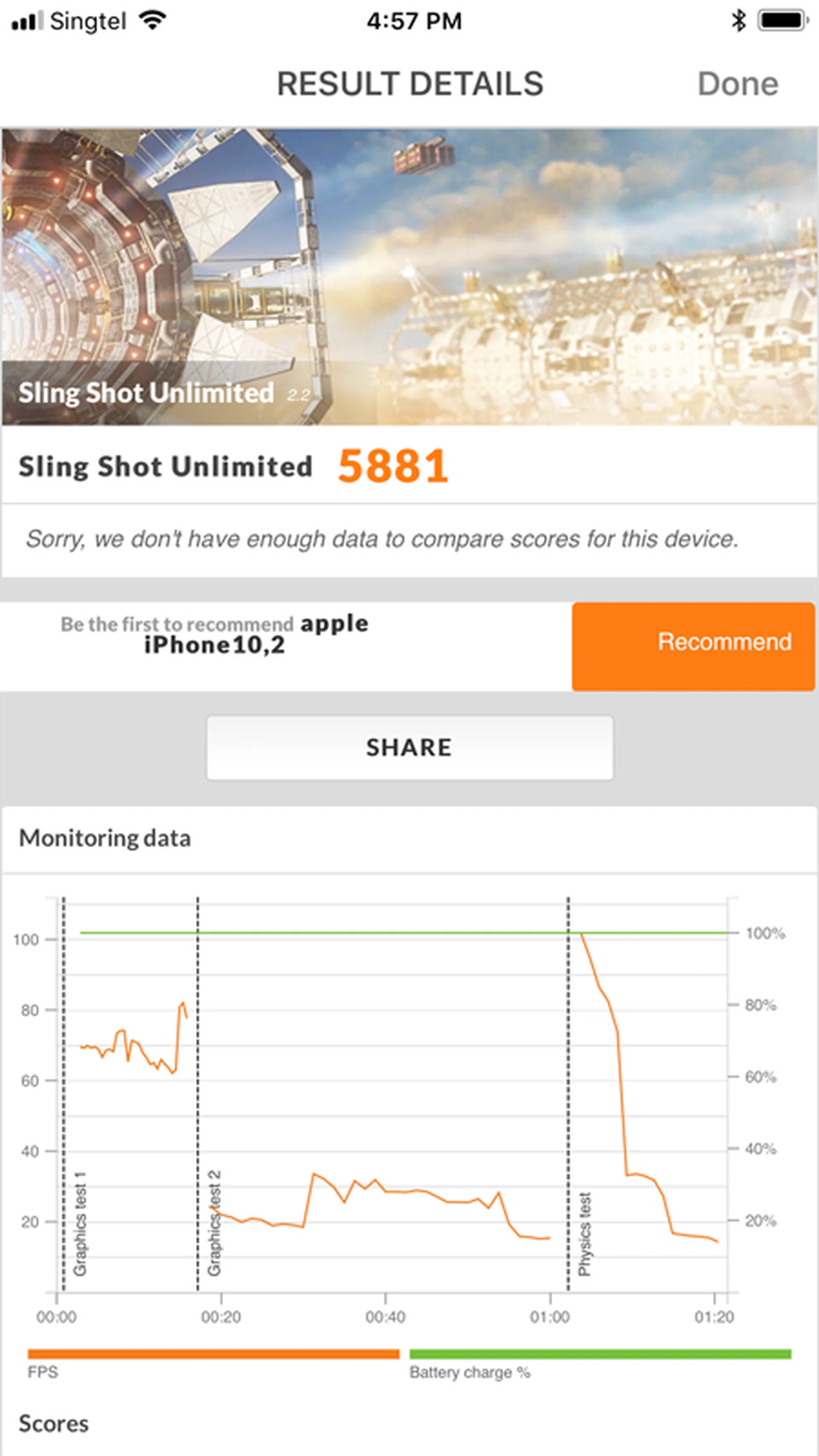Share the Sling Shot Unlimited result

pyautogui.click(x=409, y=747)
